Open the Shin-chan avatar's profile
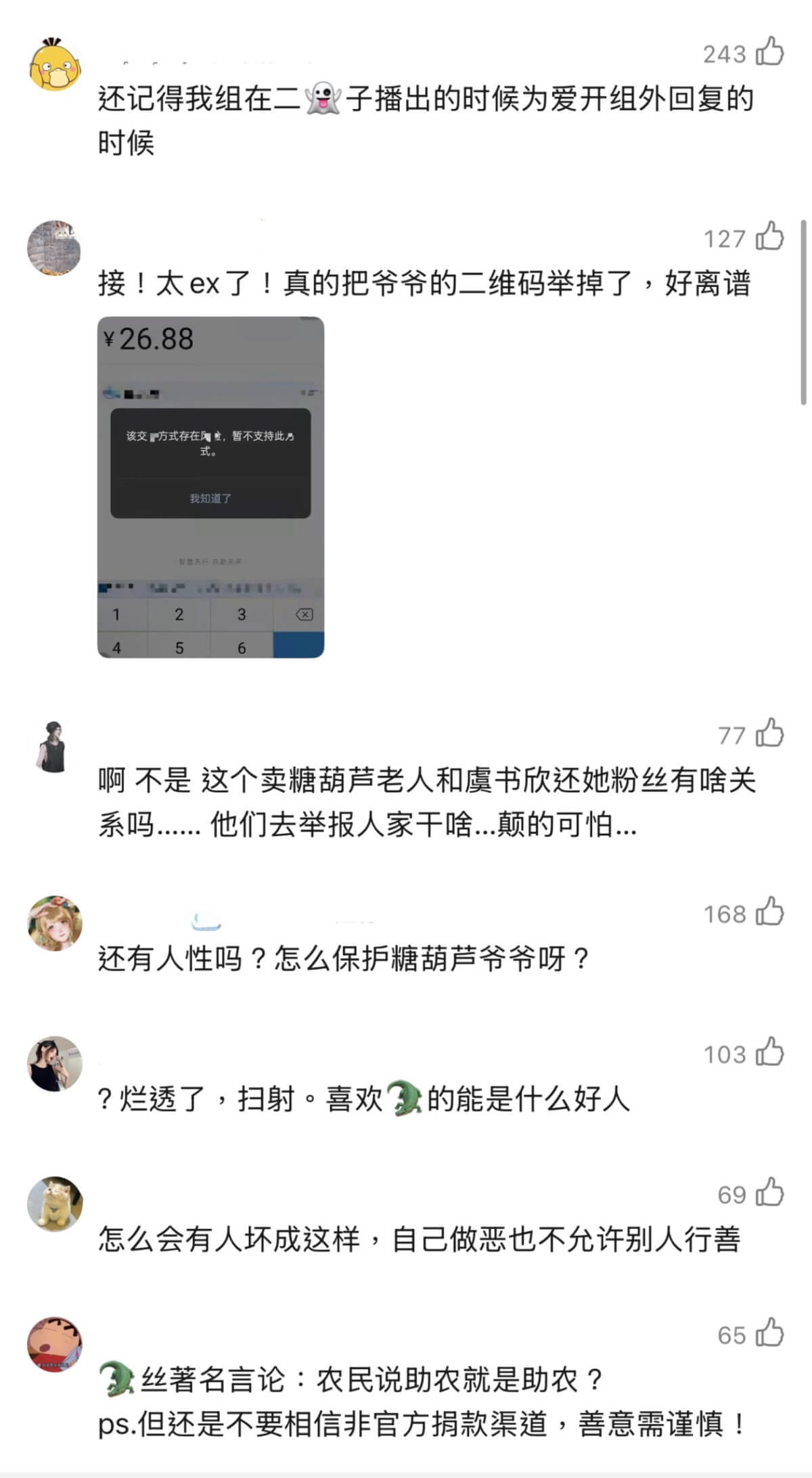 pos(54,1344)
